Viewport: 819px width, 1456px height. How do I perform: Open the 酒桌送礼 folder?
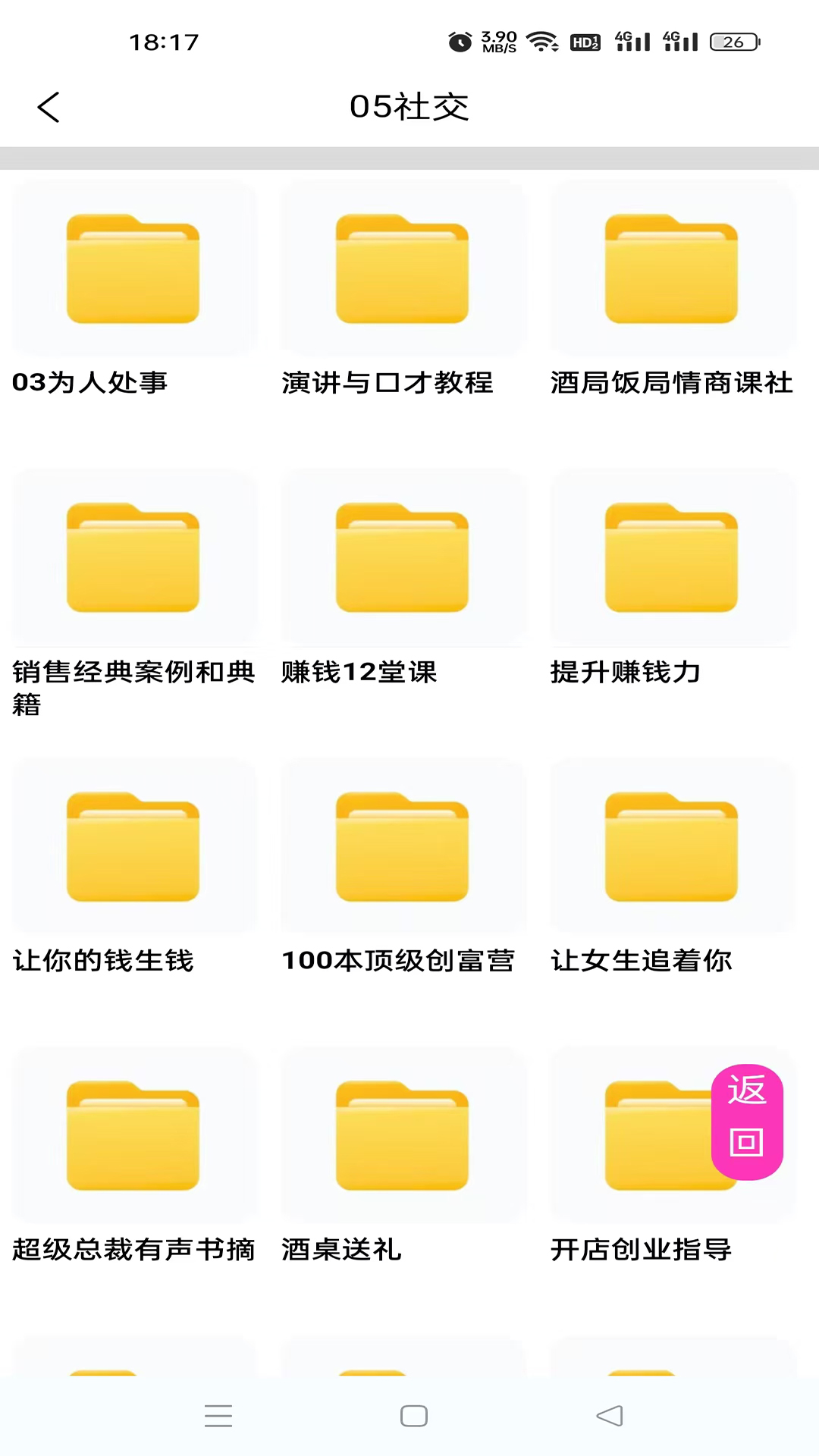point(402,1136)
